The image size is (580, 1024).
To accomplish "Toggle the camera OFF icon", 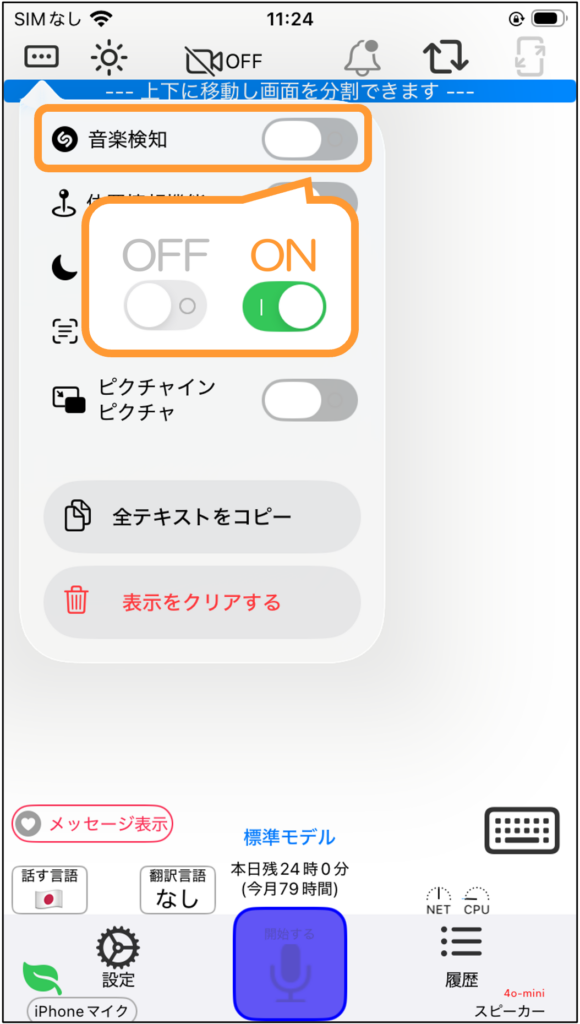I will tap(224, 61).
